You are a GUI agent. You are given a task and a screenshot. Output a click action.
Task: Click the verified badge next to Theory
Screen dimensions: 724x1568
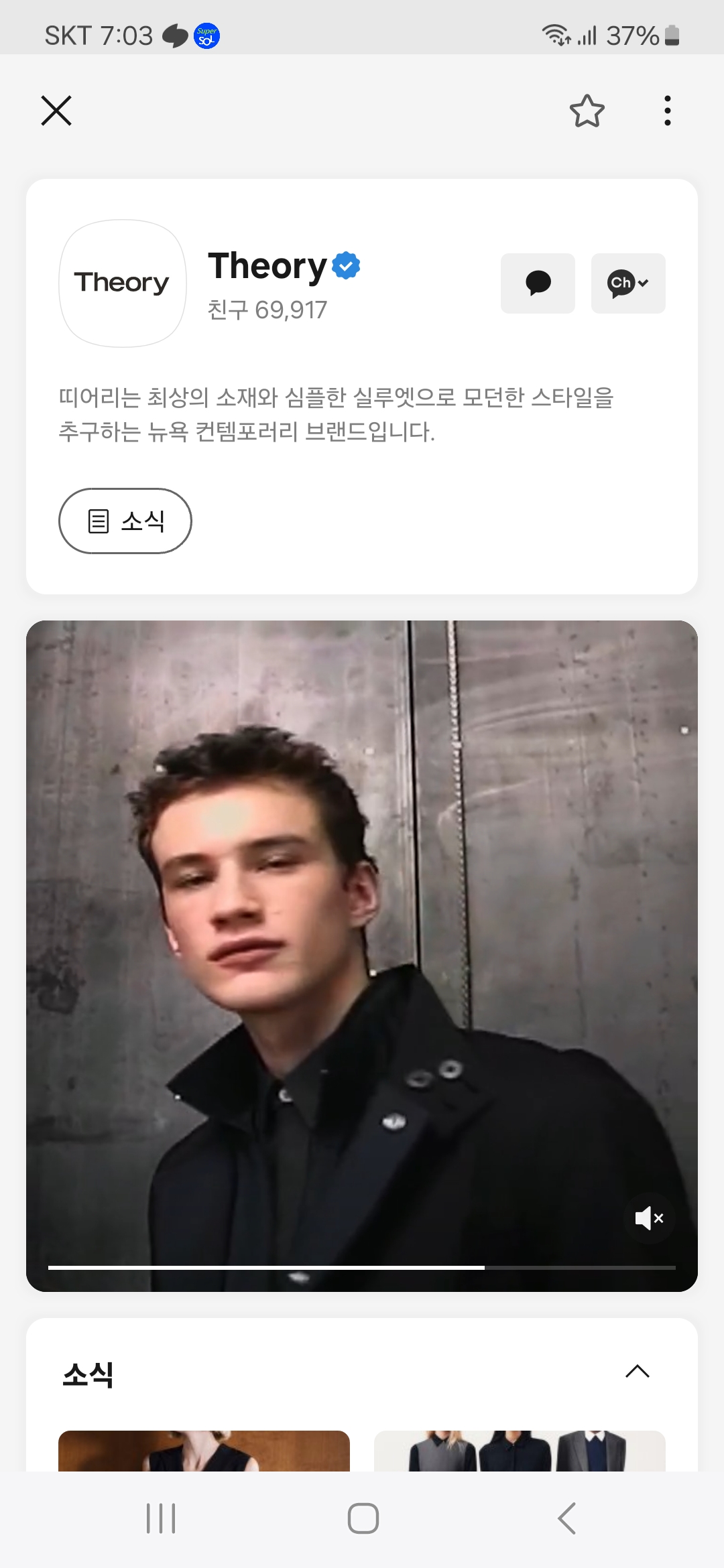pos(345,265)
